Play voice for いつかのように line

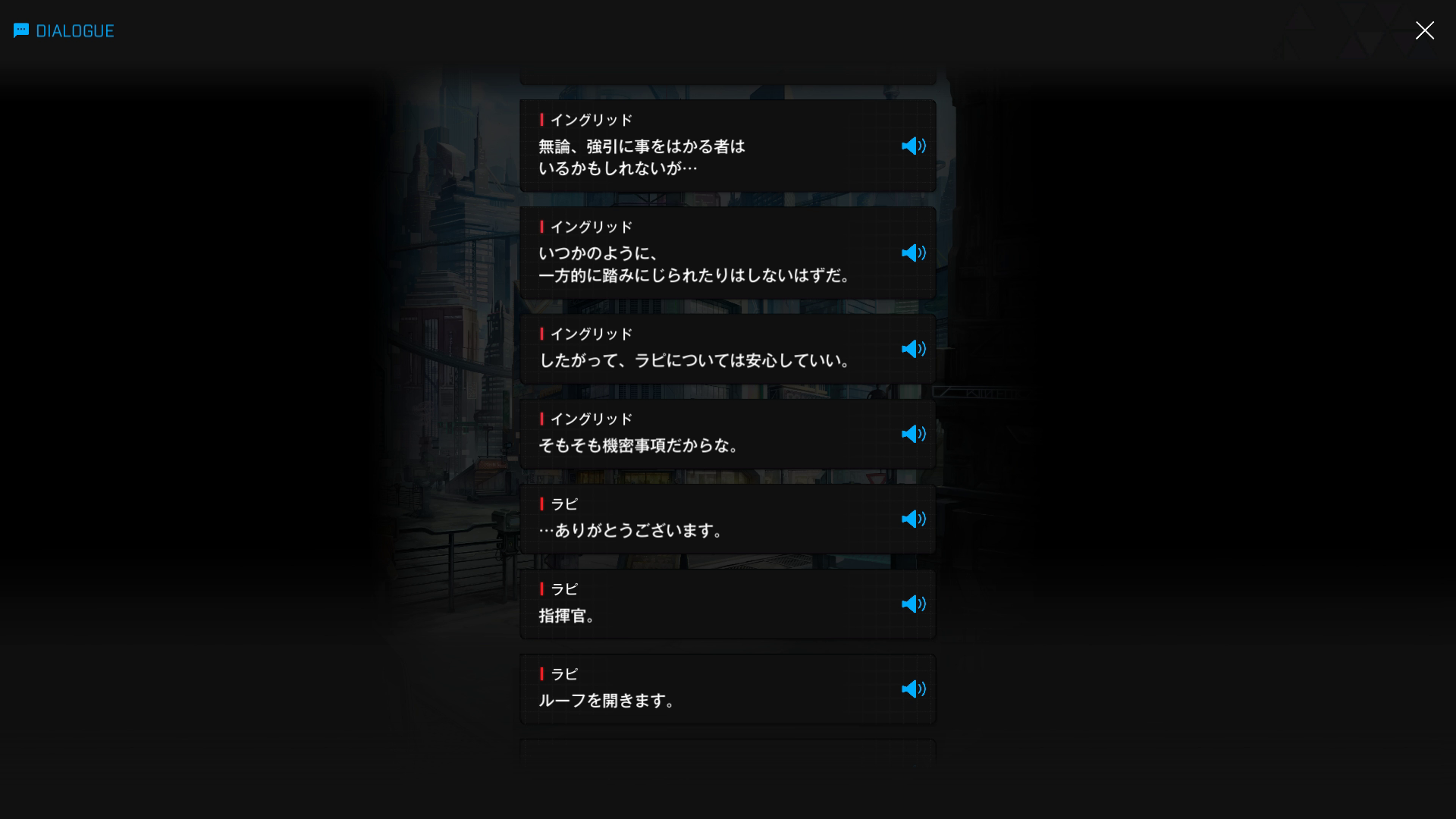tap(913, 253)
